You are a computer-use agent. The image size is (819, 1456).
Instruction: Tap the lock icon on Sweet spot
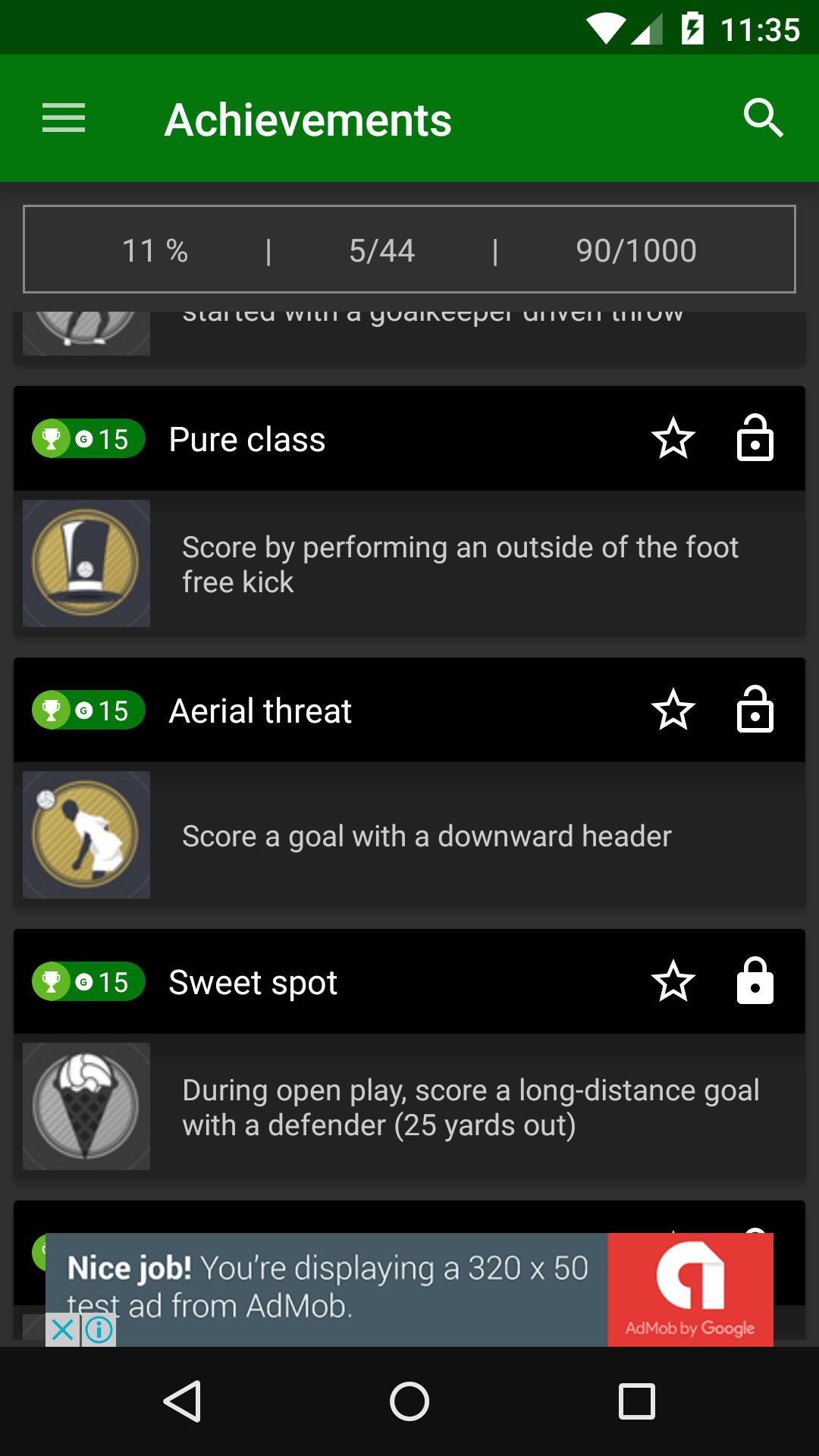755,981
